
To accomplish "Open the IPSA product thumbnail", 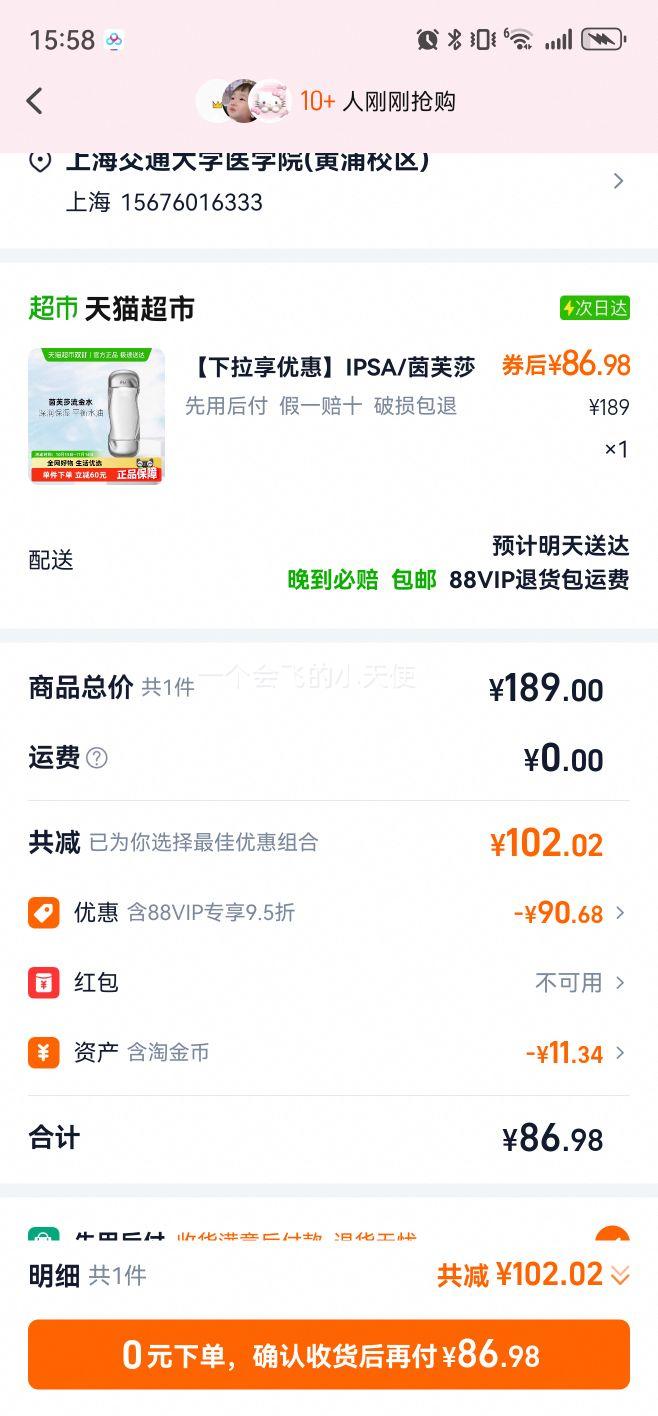I will click(96, 416).
